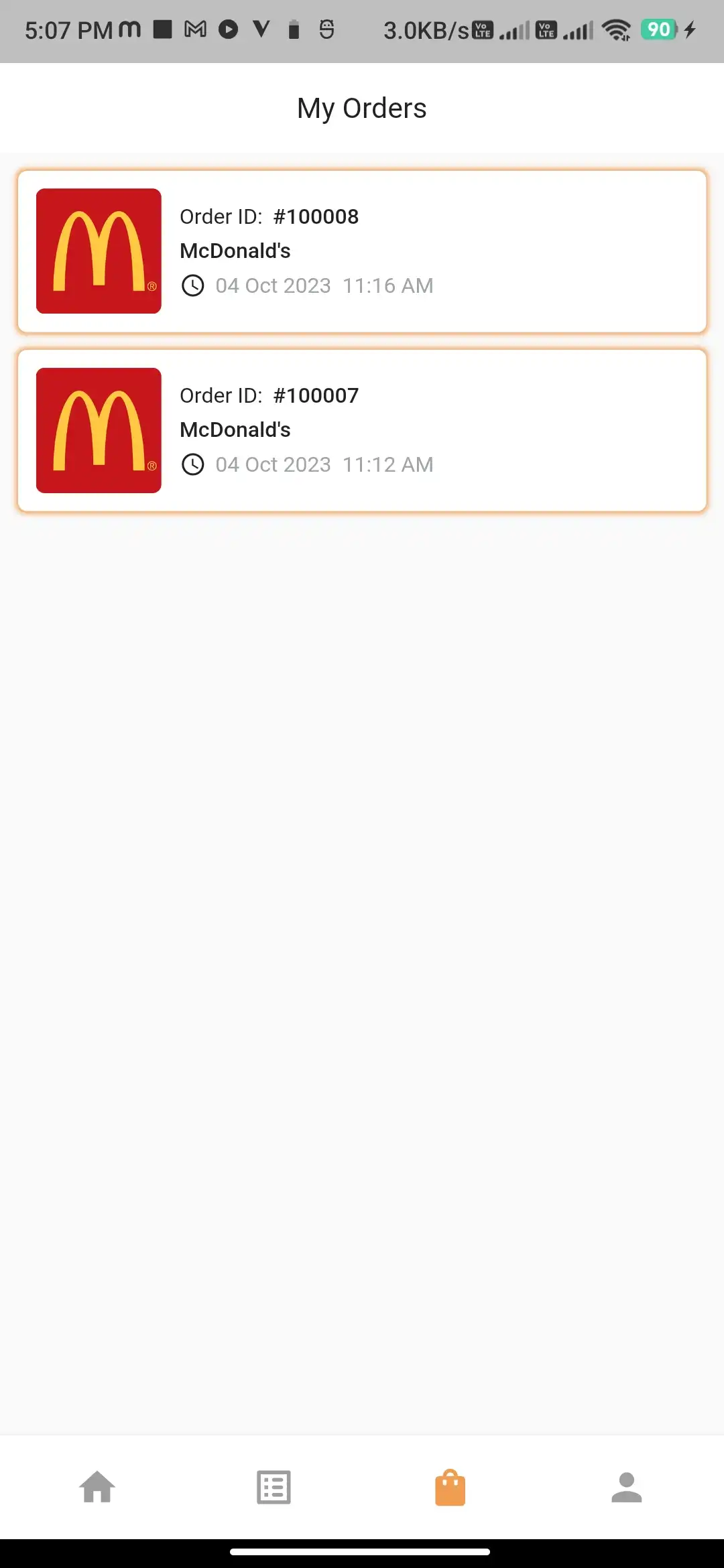Tap the timestamp 04 Oct 2023 11:16 AM
This screenshot has width=724, height=1568.
click(x=324, y=285)
